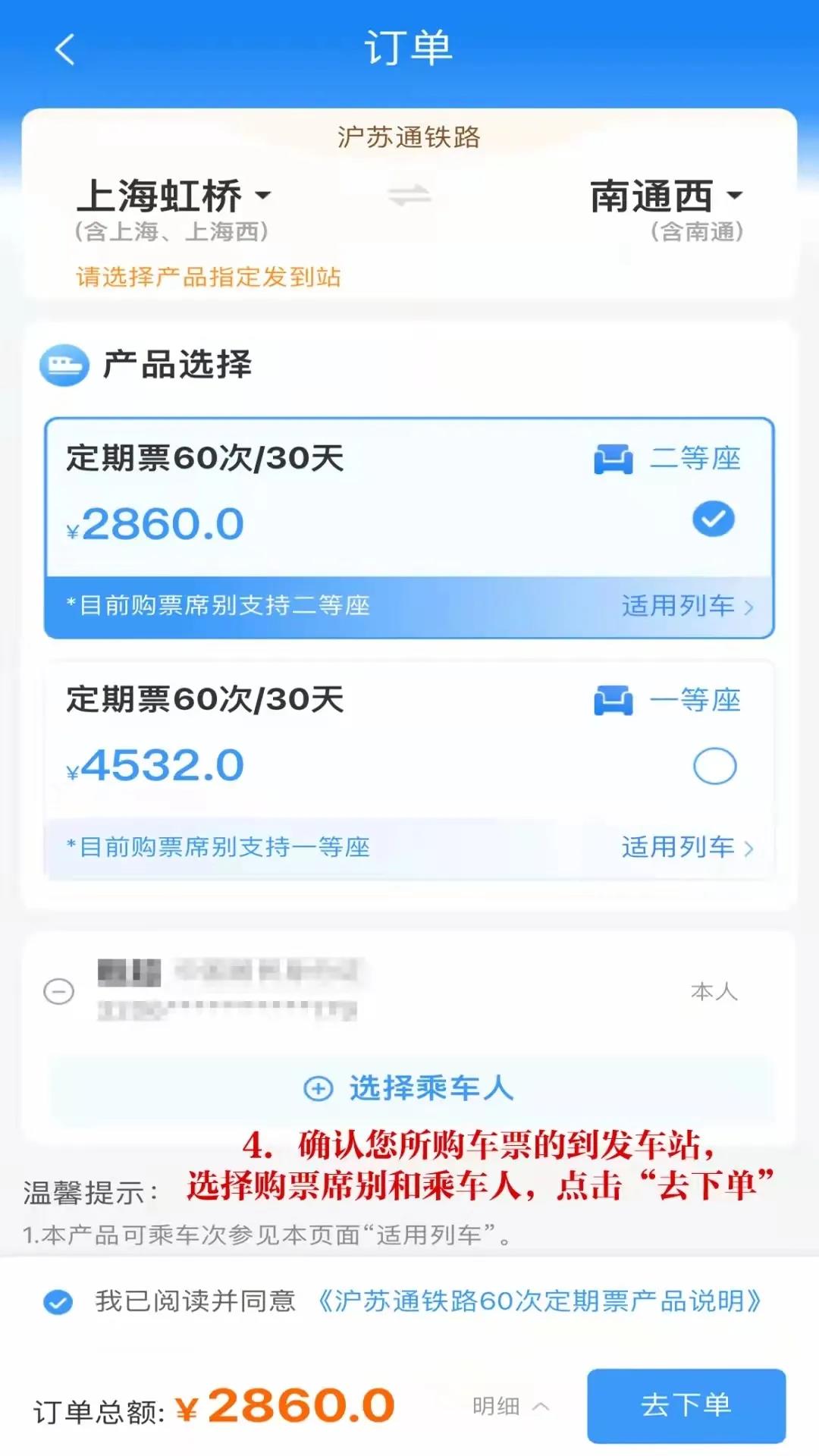Viewport: 819px width, 1456px height.
Task: Tap 去下单 to place the order
Action: click(686, 1405)
